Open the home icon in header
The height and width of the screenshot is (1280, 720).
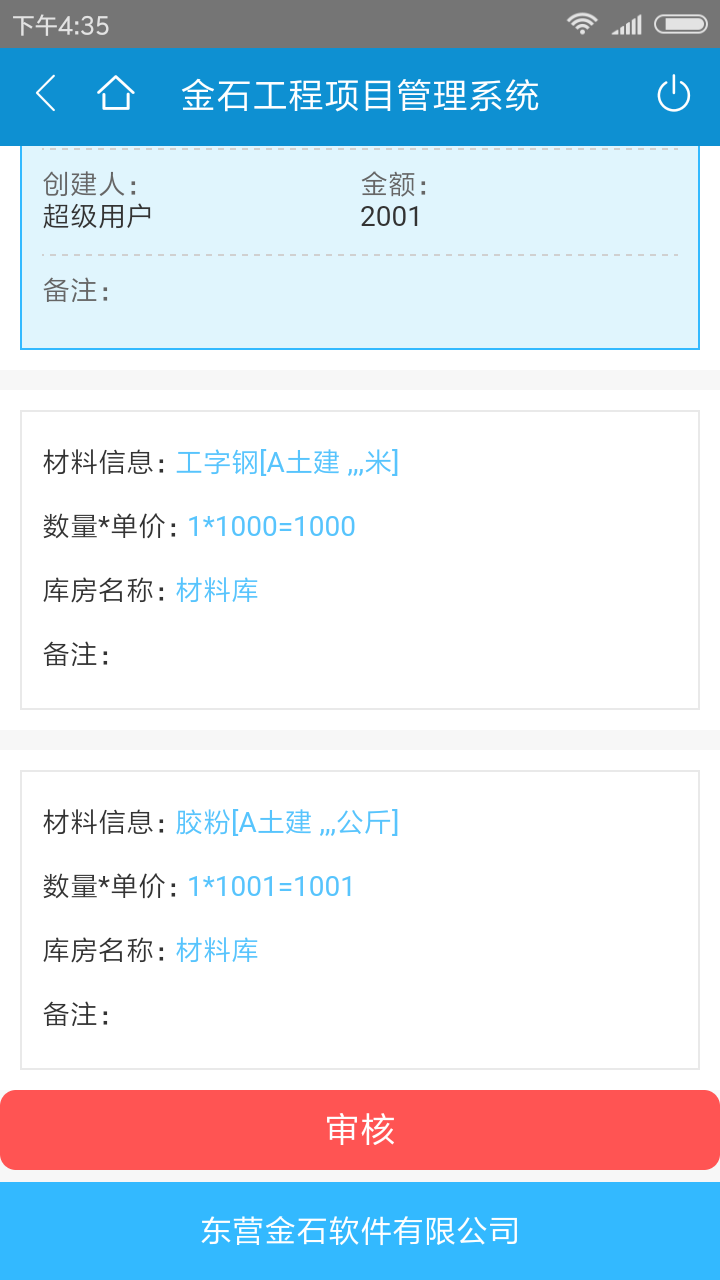(x=116, y=94)
